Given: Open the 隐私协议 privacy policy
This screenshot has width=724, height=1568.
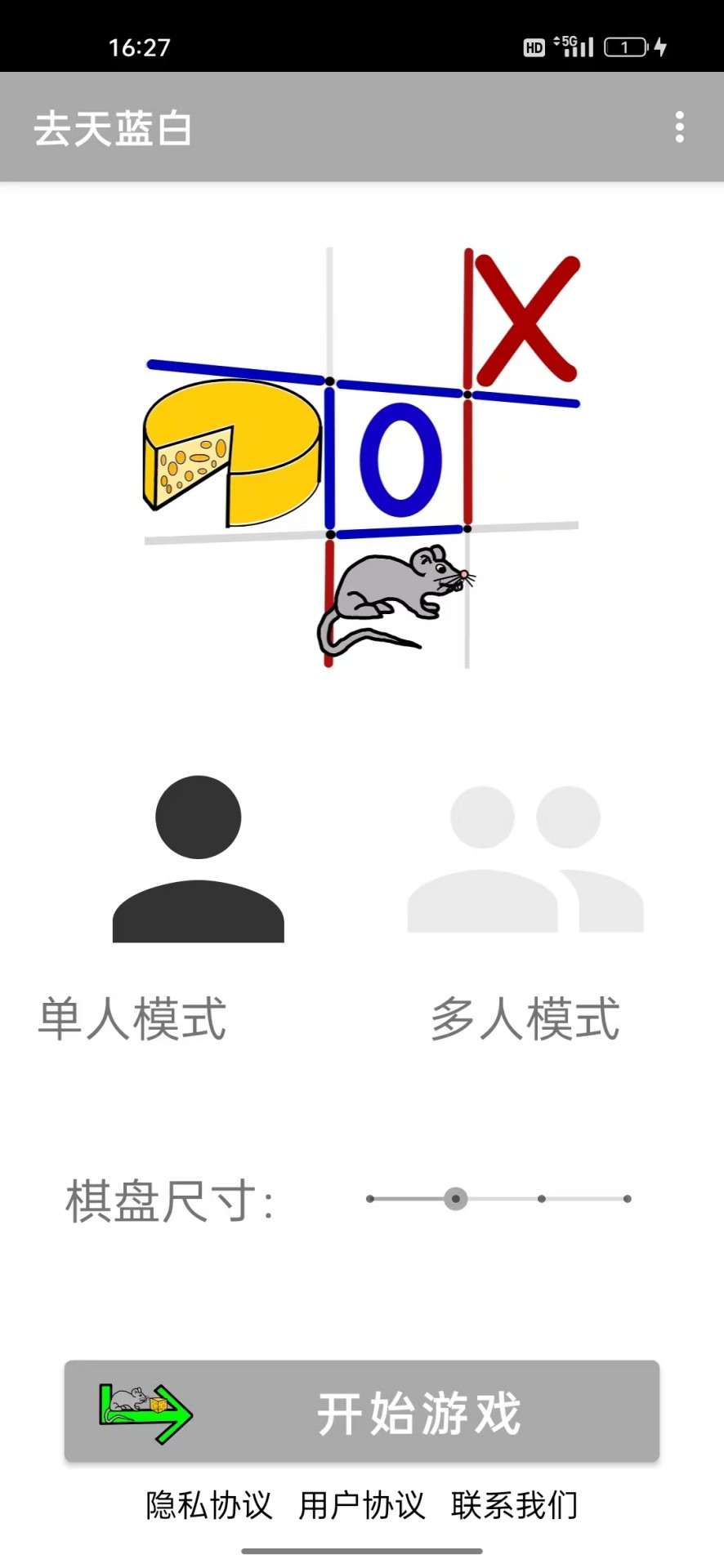Looking at the screenshot, I should click(x=209, y=1505).
